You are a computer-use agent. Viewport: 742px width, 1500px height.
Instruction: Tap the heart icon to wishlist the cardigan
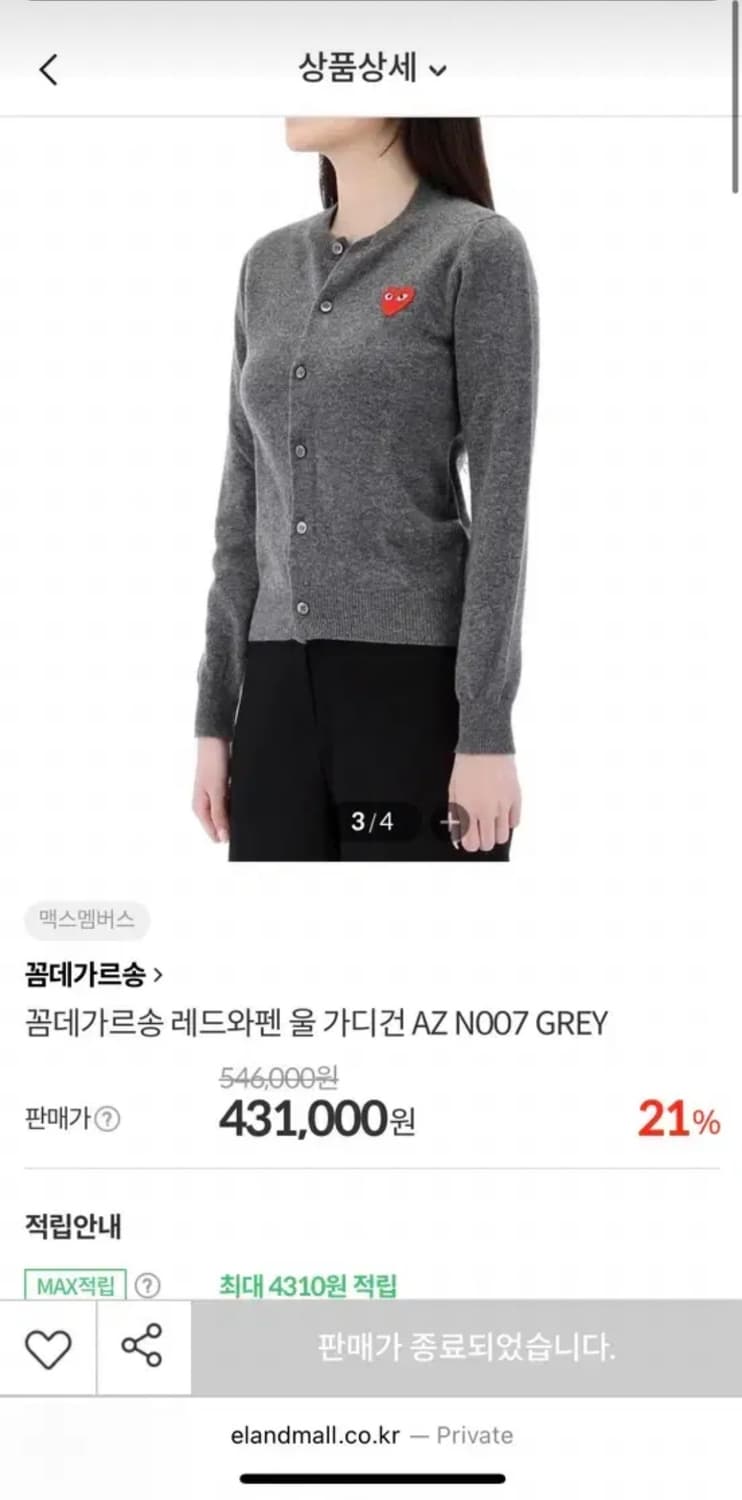click(x=48, y=1348)
